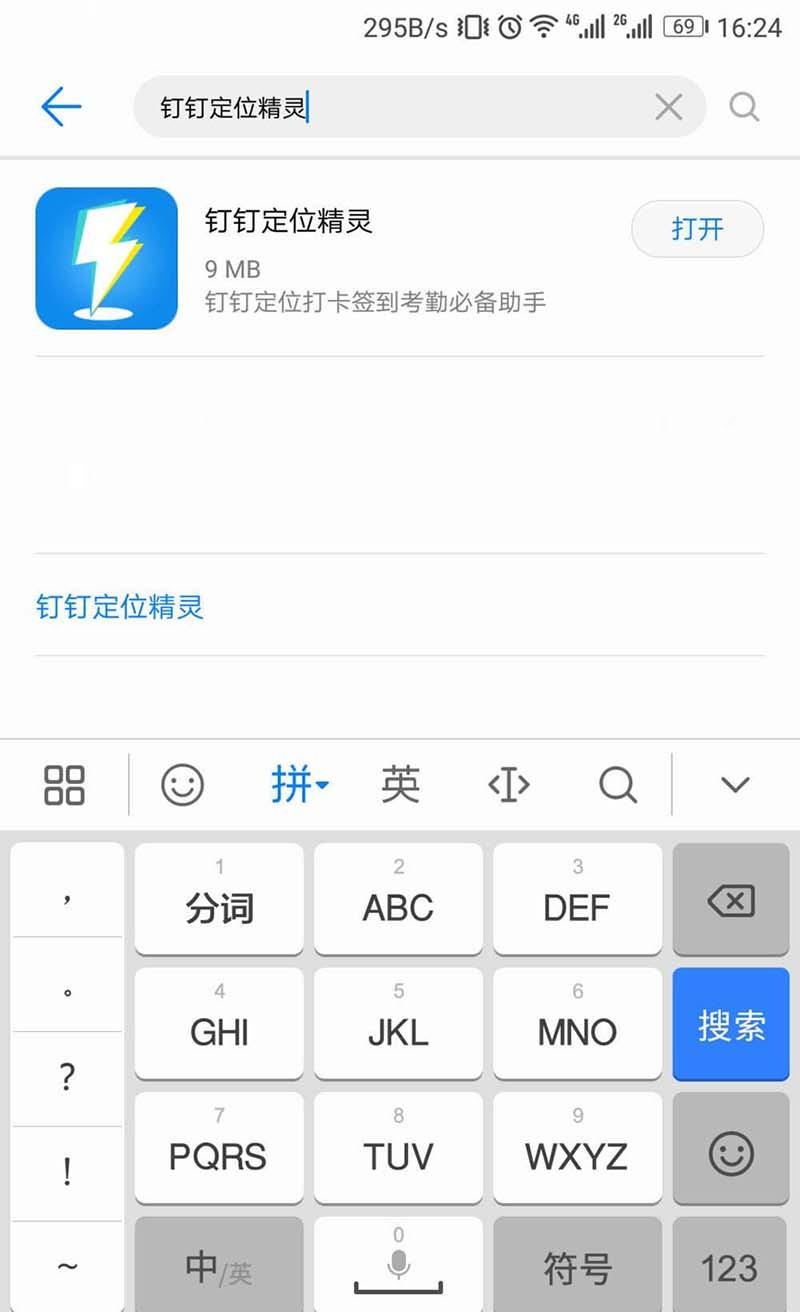Tap the emoticon key next to WXYZ
Image resolution: width=800 pixels, height=1312 pixels.
(x=730, y=1148)
